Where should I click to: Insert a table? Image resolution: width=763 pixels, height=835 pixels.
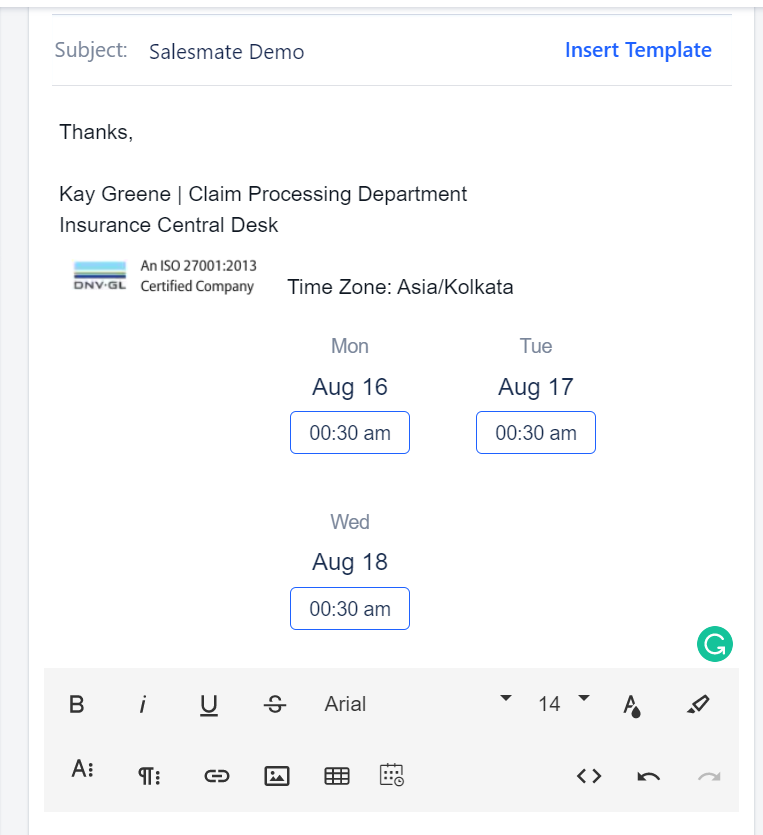[x=337, y=775]
